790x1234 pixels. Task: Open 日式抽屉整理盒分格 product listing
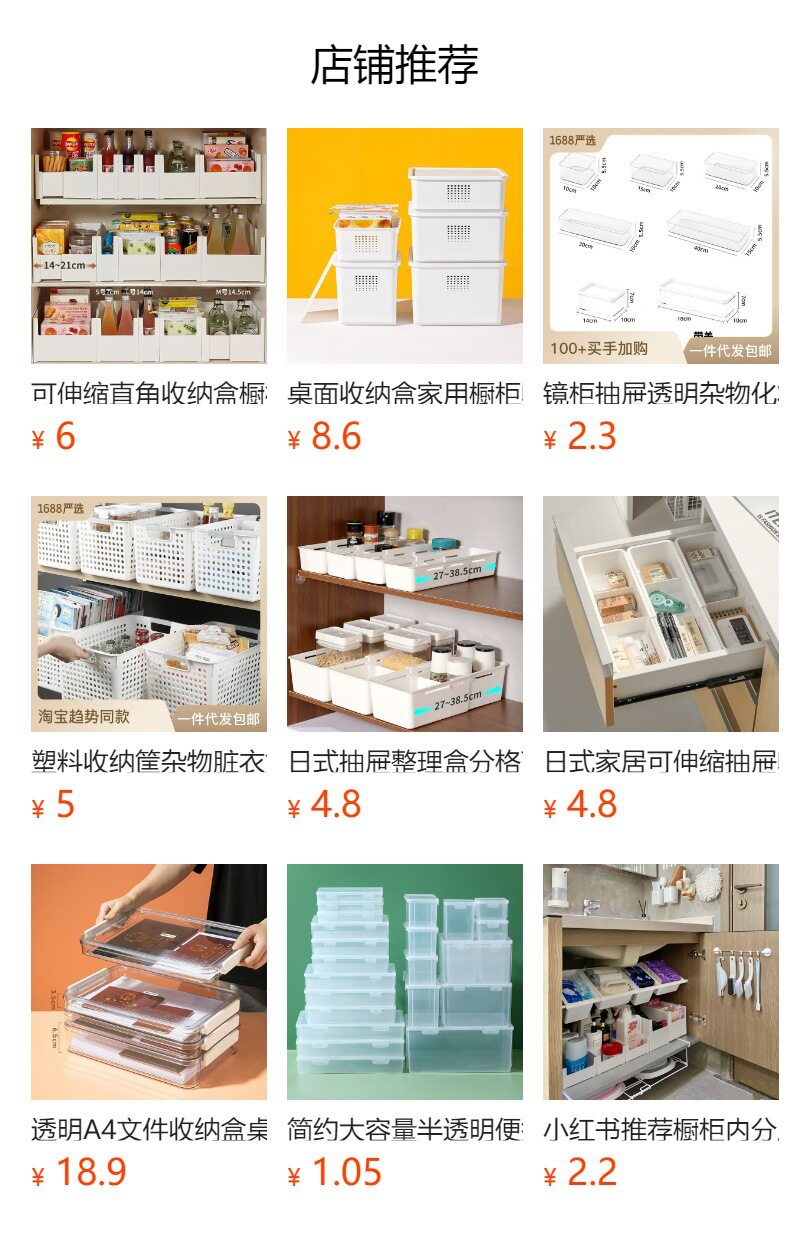pos(404,614)
